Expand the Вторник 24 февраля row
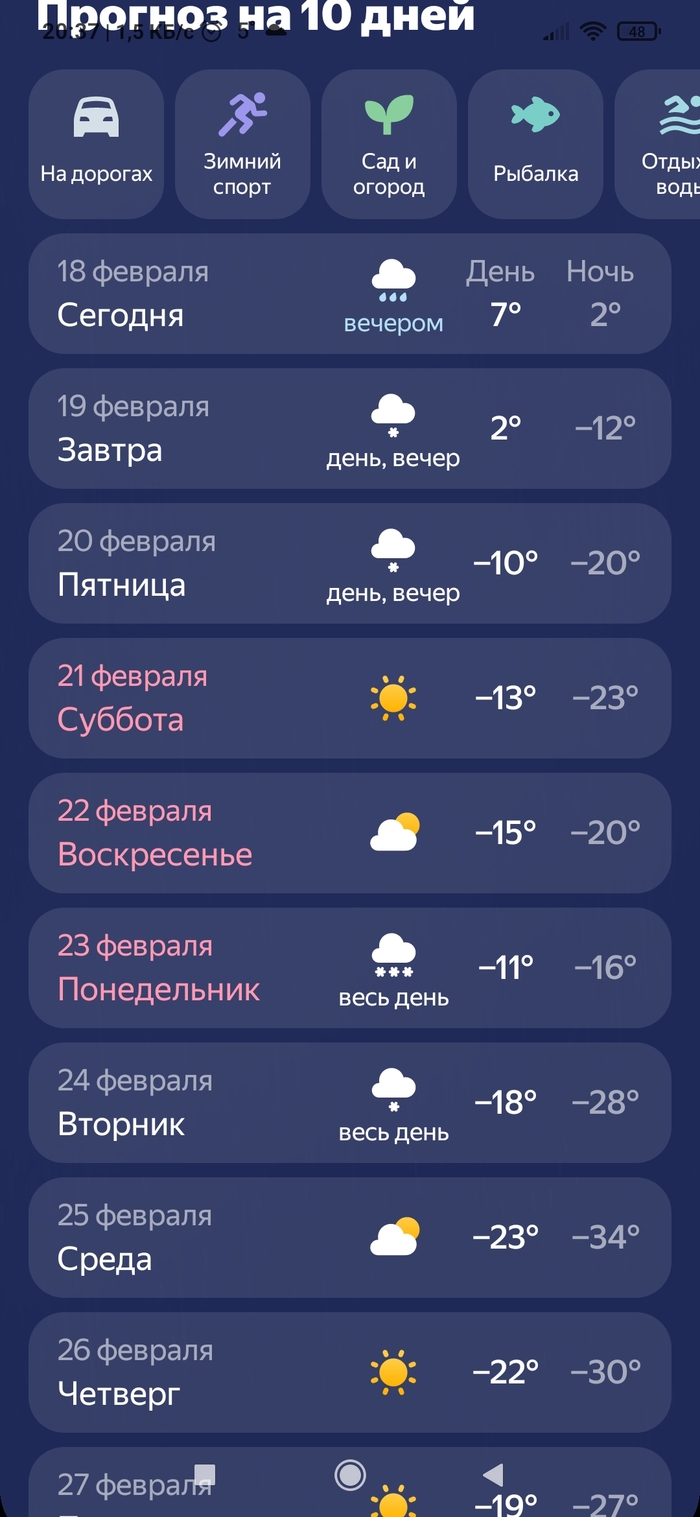Viewport: 700px width, 1517px height. pyautogui.click(x=349, y=1103)
